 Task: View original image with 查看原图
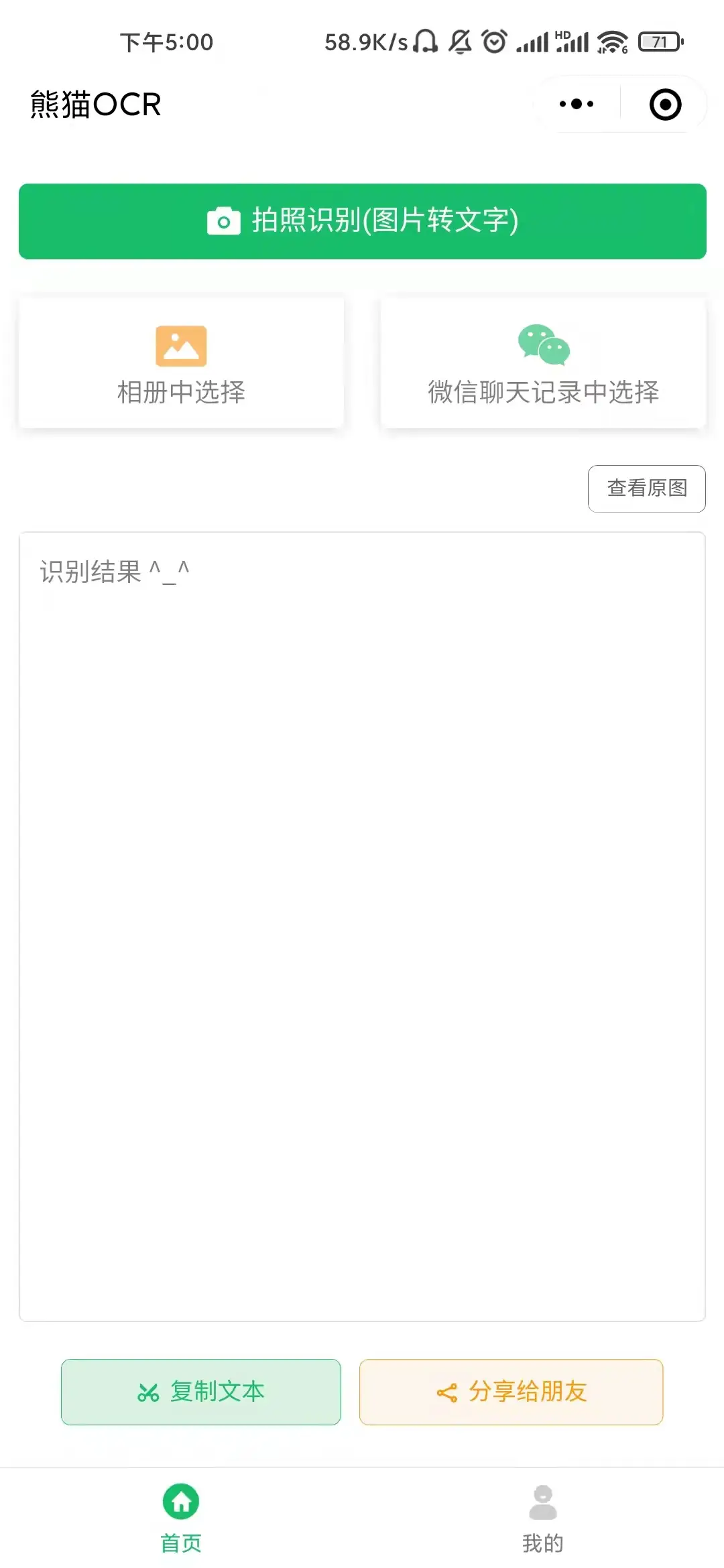point(647,488)
